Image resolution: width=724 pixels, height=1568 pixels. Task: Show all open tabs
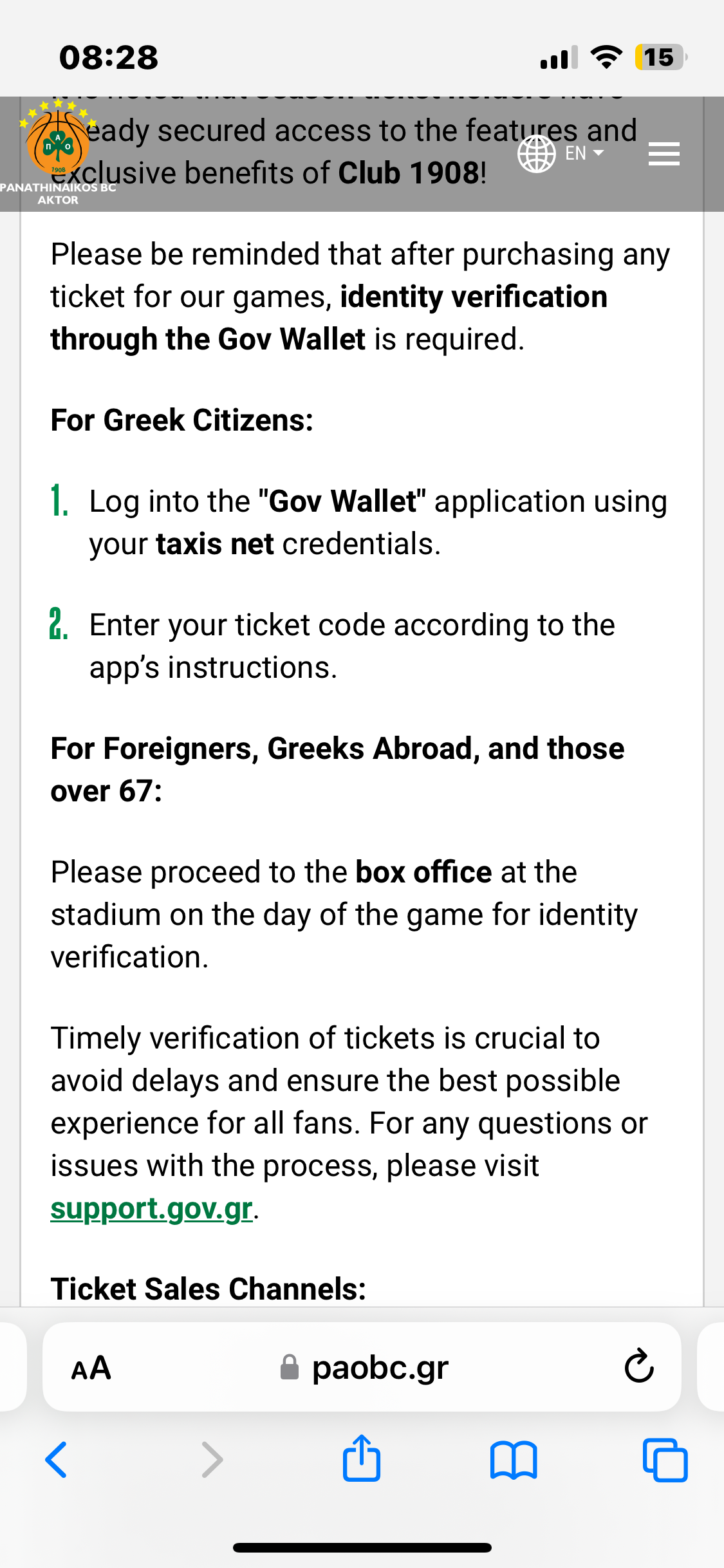pos(665,1460)
